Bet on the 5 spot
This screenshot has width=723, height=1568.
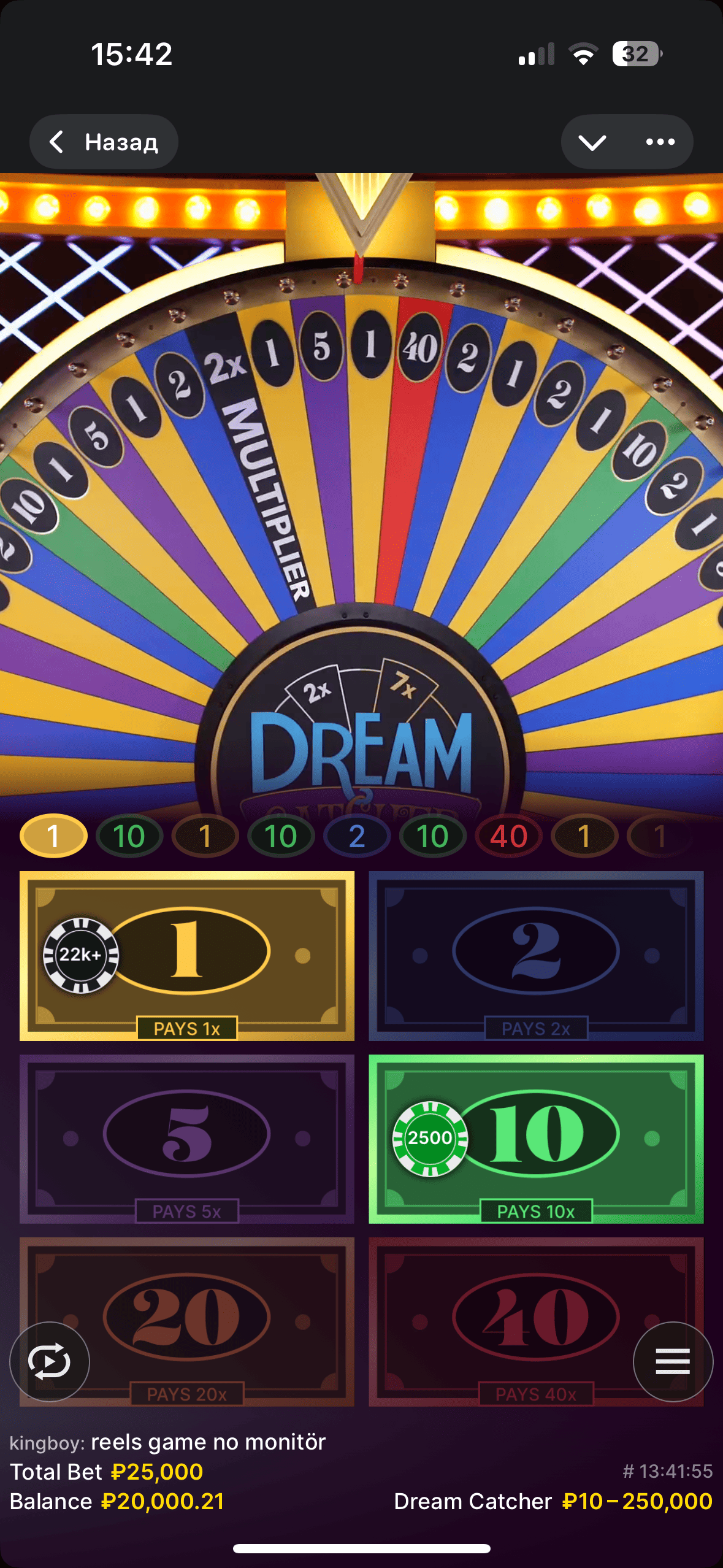pos(187,1138)
